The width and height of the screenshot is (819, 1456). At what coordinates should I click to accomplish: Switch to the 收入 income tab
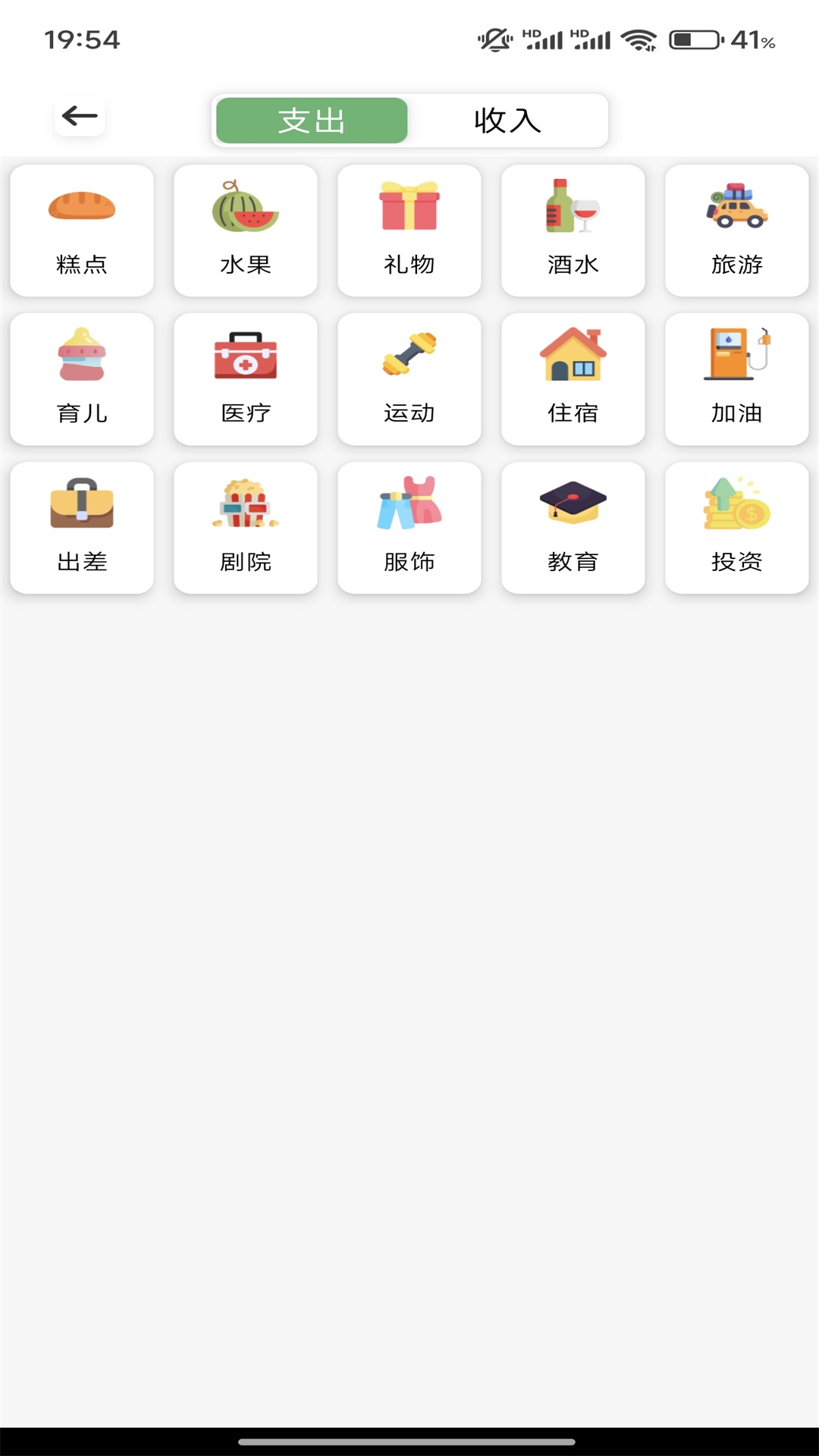point(507,120)
